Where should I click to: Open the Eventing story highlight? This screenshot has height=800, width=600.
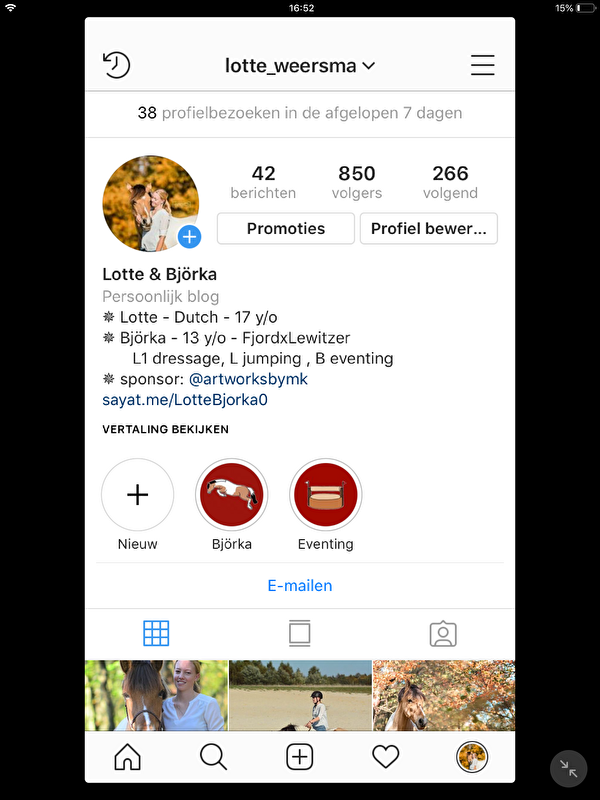tap(325, 495)
